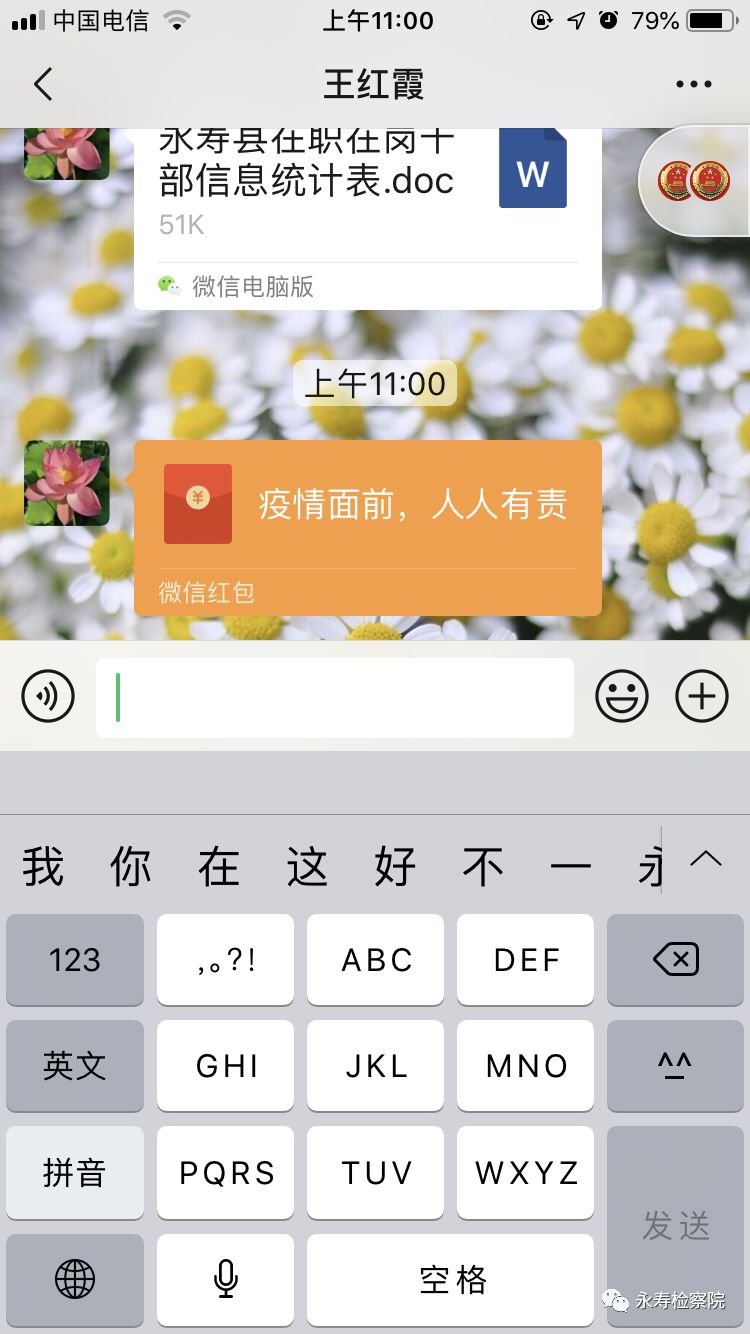Viewport: 750px width, 1334px height.
Task: Pick the candidate word 好
Action: 395,866
